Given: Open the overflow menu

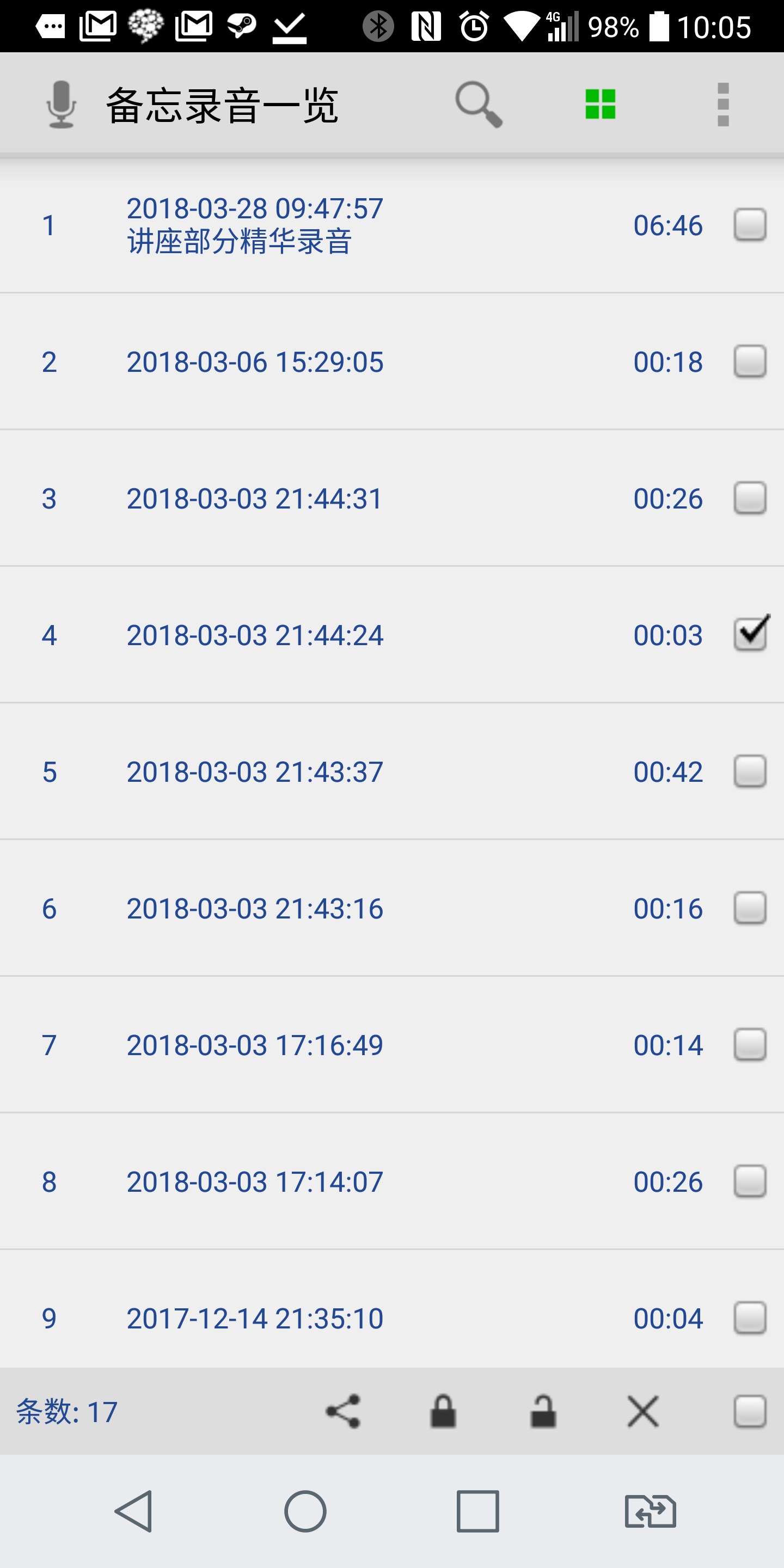Looking at the screenshot, I should tap(722, 105).
